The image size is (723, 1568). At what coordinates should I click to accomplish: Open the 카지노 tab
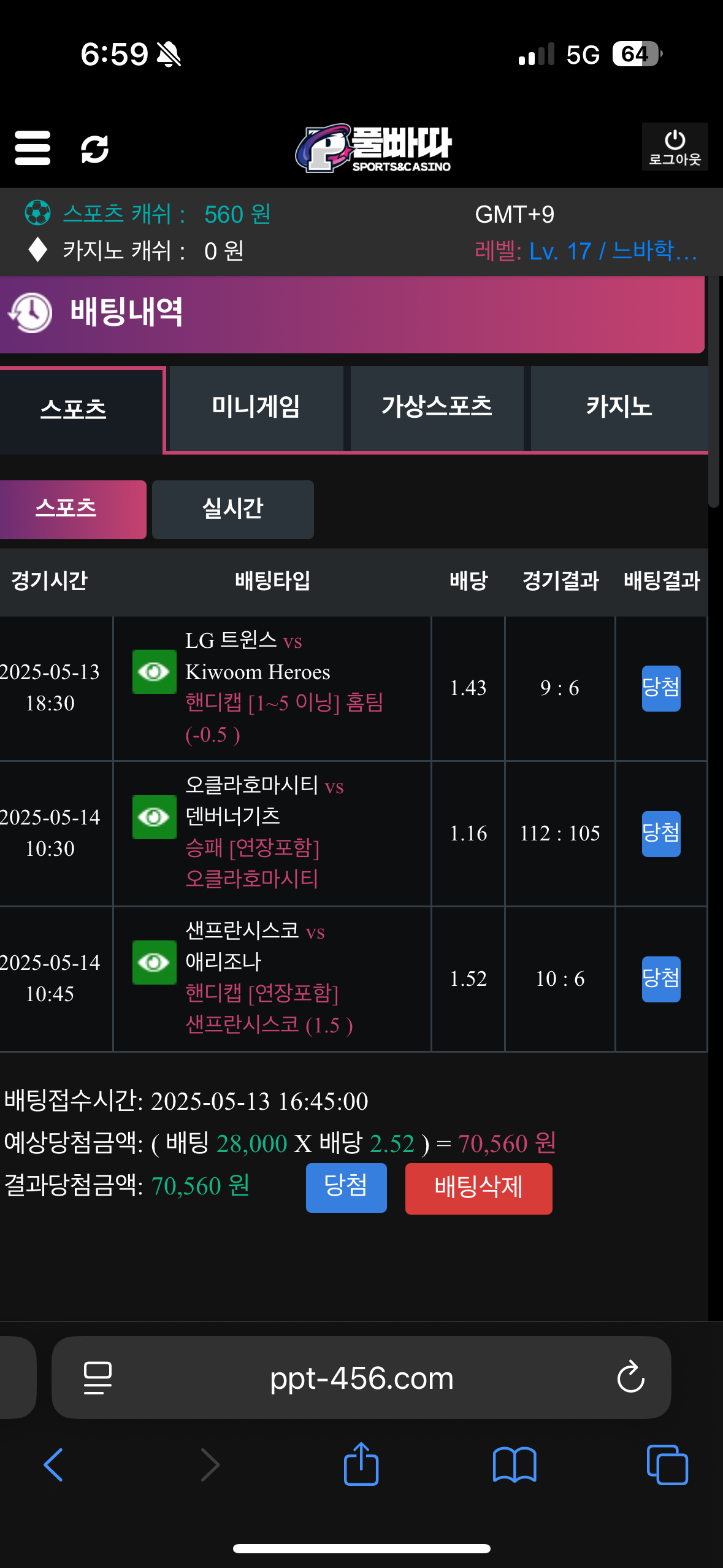tap(618, 407)
